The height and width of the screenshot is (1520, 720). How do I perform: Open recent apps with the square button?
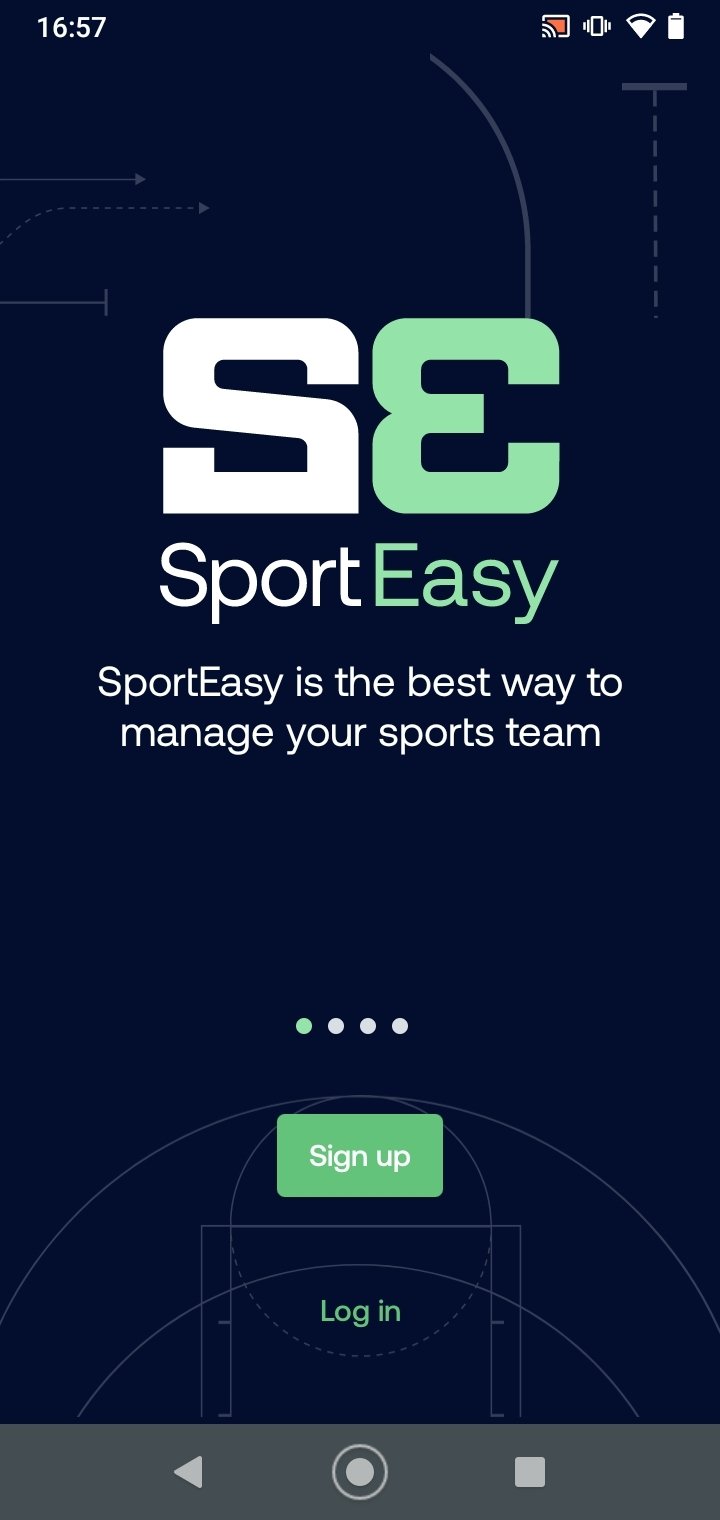[529, 1472]
